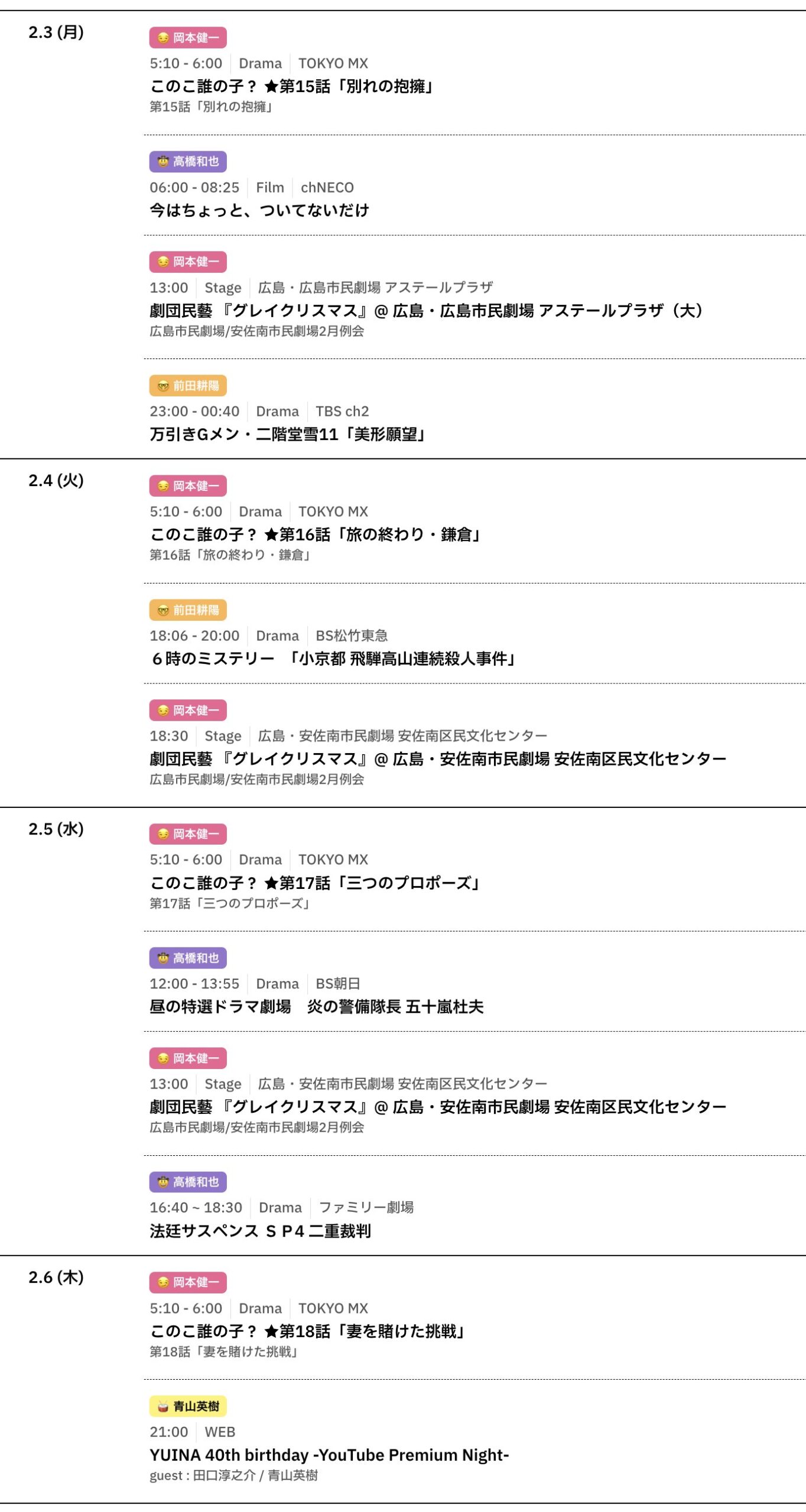Open グレイクリスマス アステールプラザ（大） stage entry
The width and height of the screenshot is (806, 1512).
point(425,311)
